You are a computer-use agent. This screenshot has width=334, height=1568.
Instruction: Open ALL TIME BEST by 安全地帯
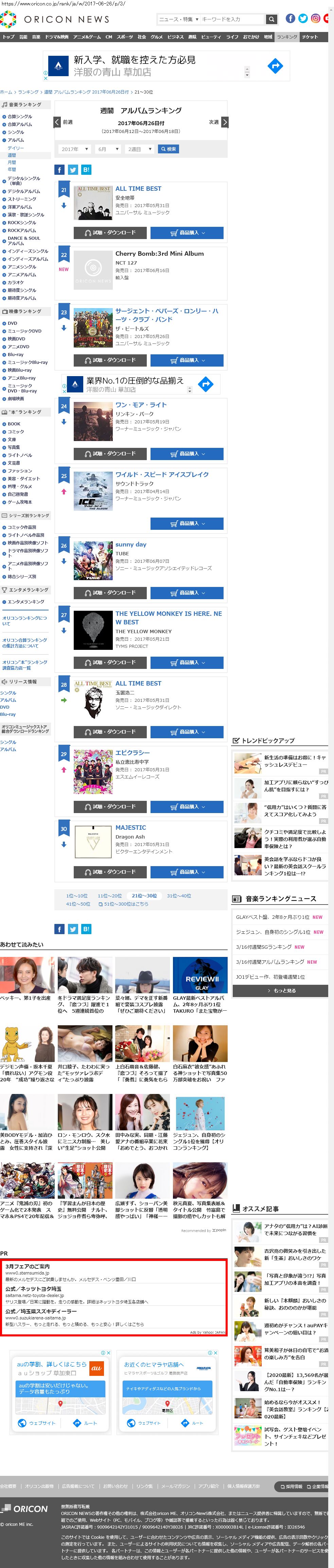pyautogui.click(x=138, y=189)
